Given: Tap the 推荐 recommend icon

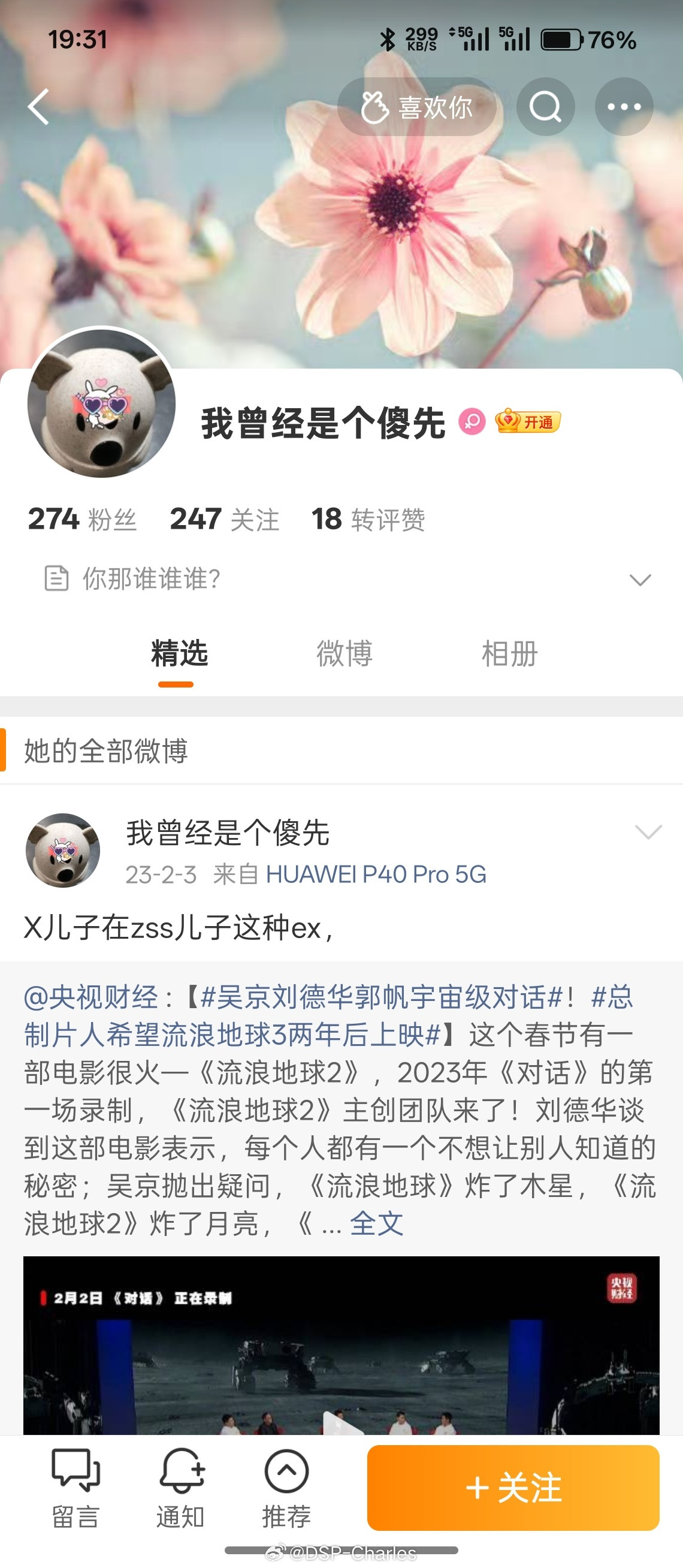Looking at the screenshot, I should pyautogui.click(x=288, y=1479).
